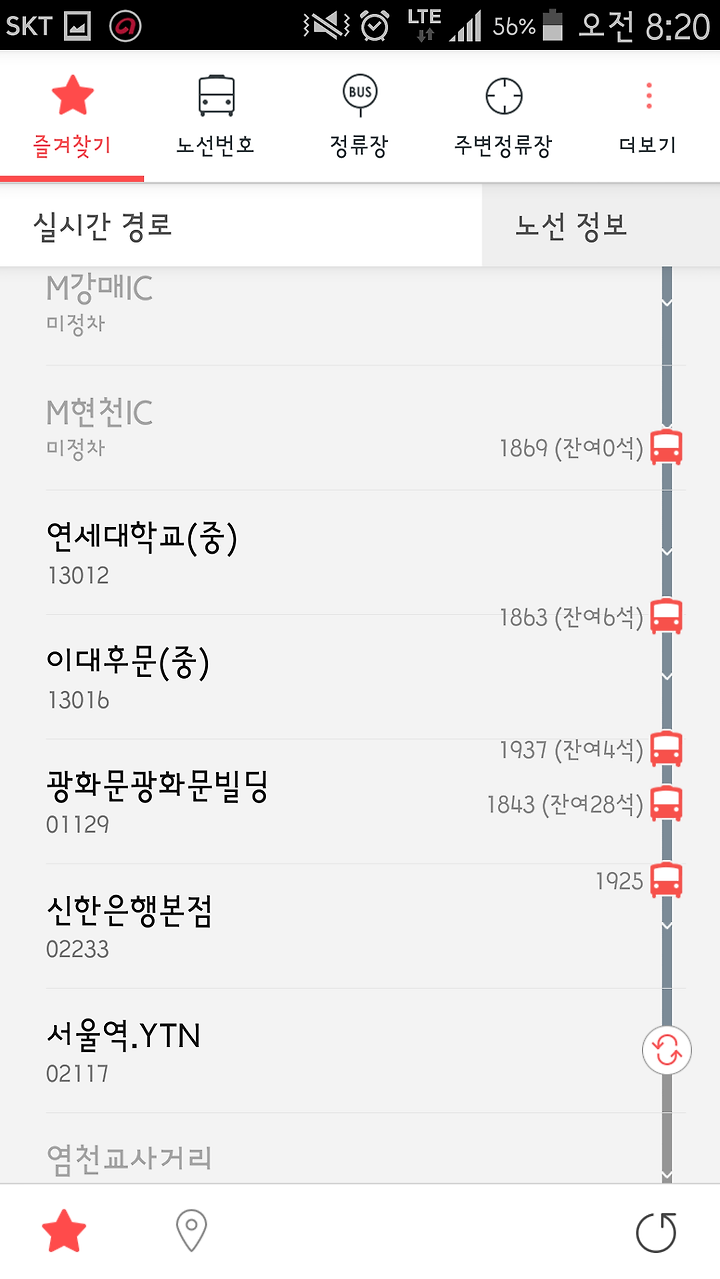Tap the bottom-bar favorite star

(64, 1231)
